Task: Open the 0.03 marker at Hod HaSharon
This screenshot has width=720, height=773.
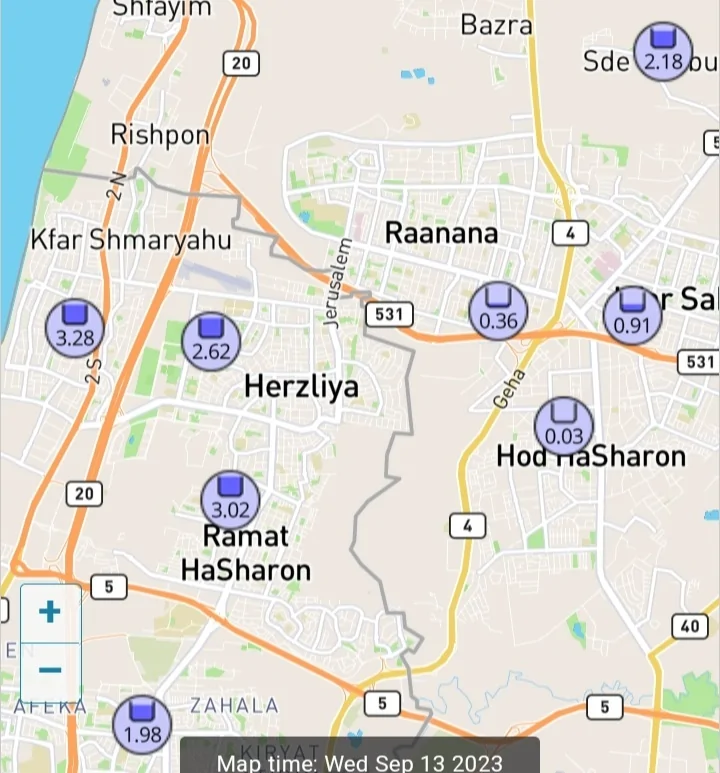Action: pyautogui.click(x=564, y=426)
